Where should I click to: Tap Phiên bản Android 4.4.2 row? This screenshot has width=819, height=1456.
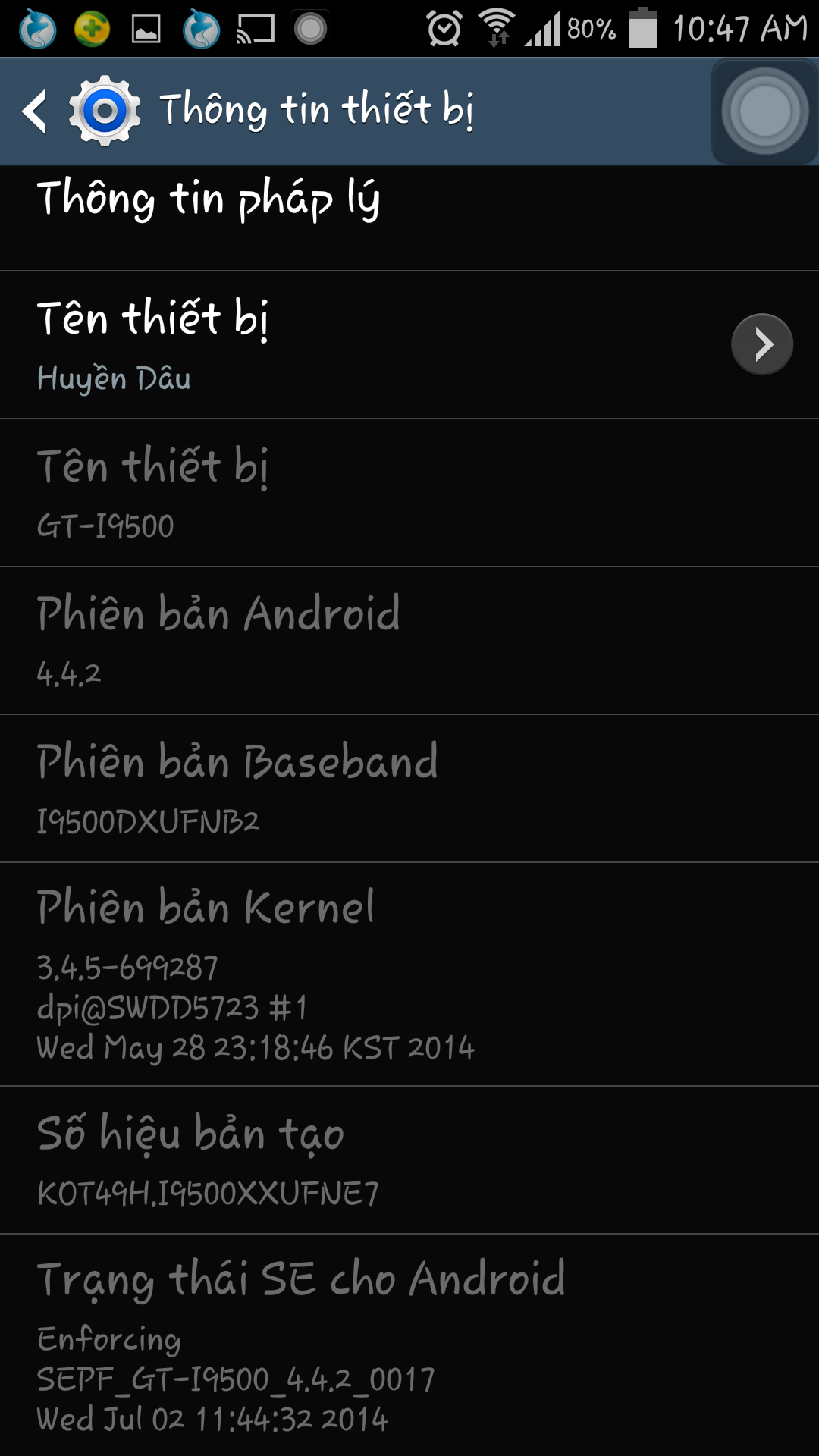tap(409, 641)
